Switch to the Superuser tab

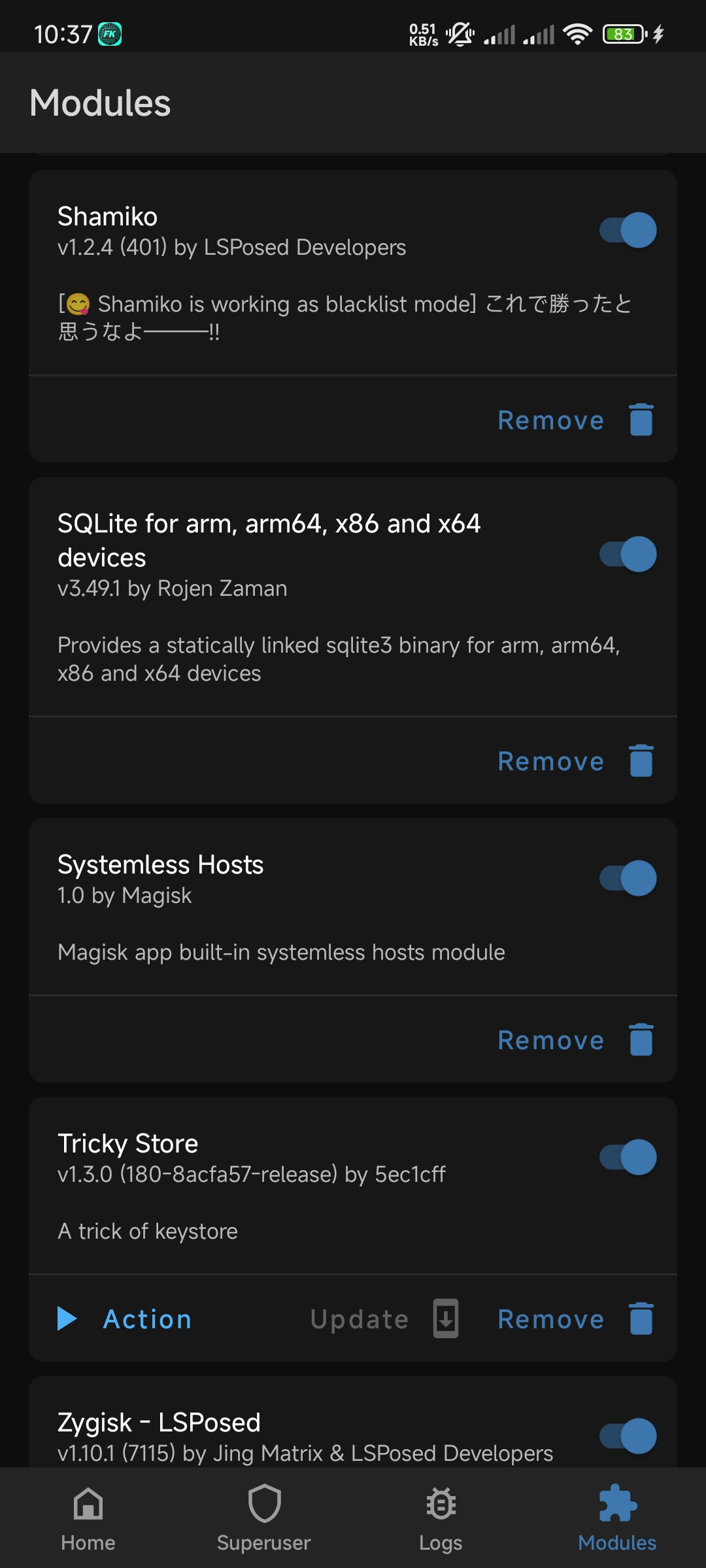coord(264,1518)
